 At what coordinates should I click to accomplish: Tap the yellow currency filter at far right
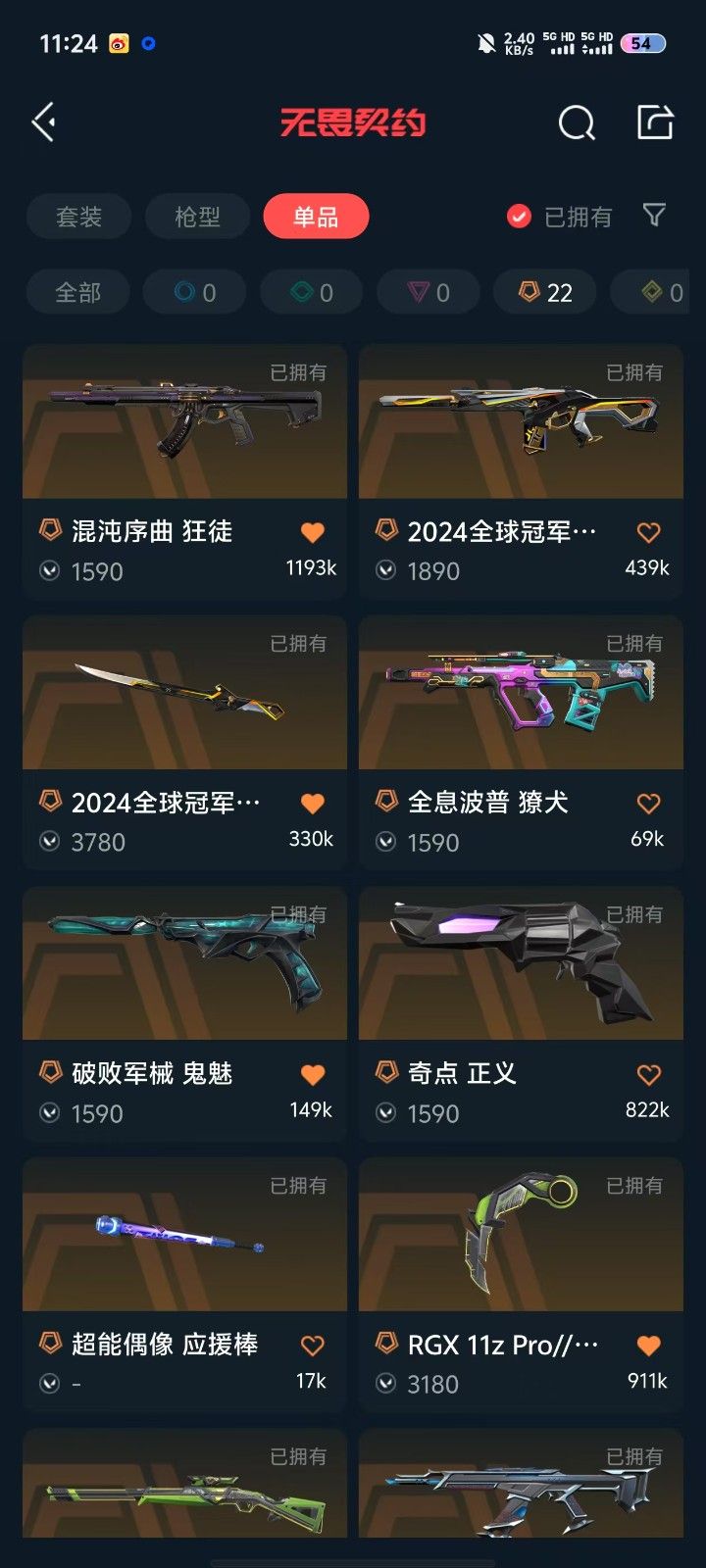pos(655,291)
